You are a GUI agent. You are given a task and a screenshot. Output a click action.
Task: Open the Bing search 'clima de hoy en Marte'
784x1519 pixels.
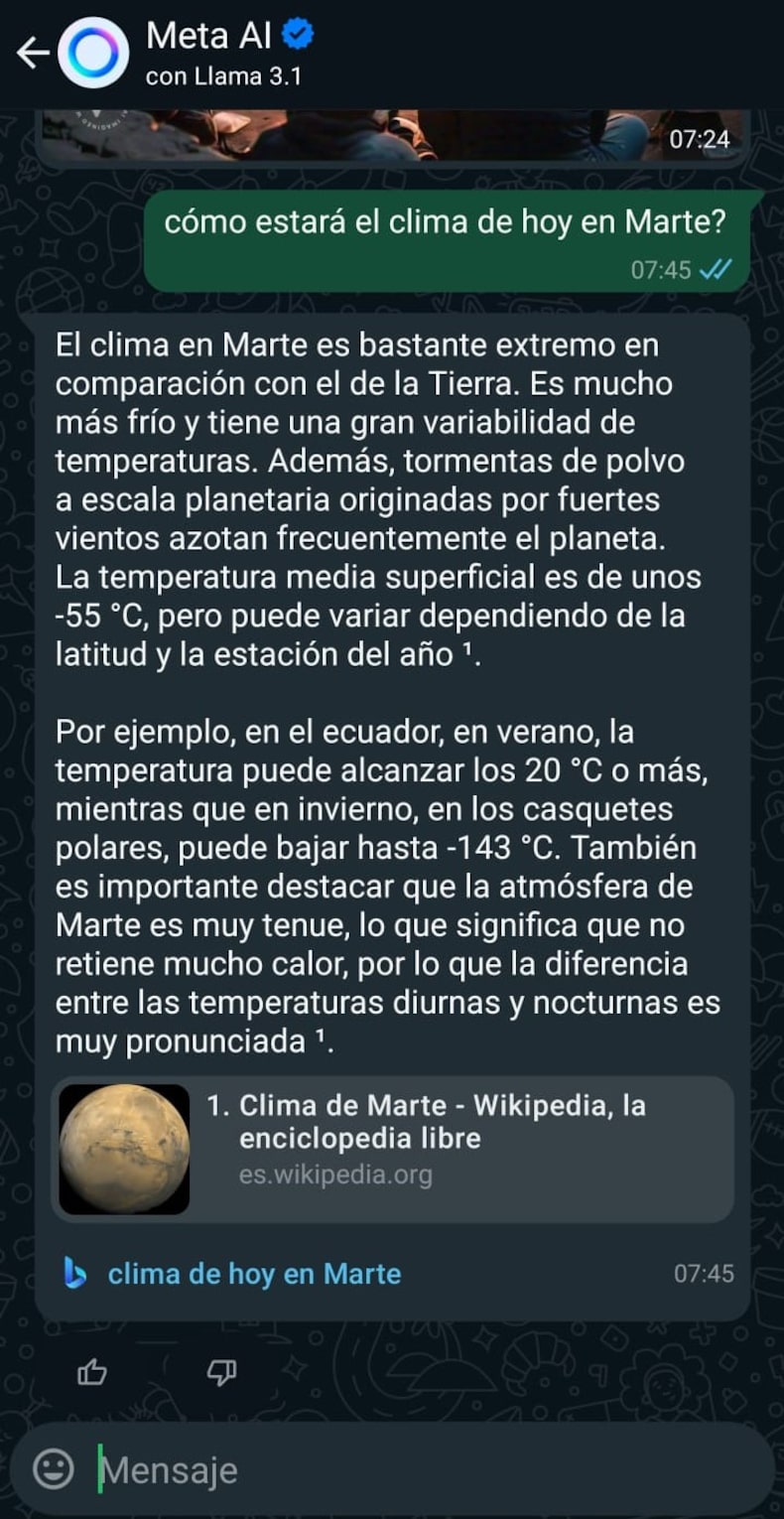pyautogui.click(x=253, y=1274)
